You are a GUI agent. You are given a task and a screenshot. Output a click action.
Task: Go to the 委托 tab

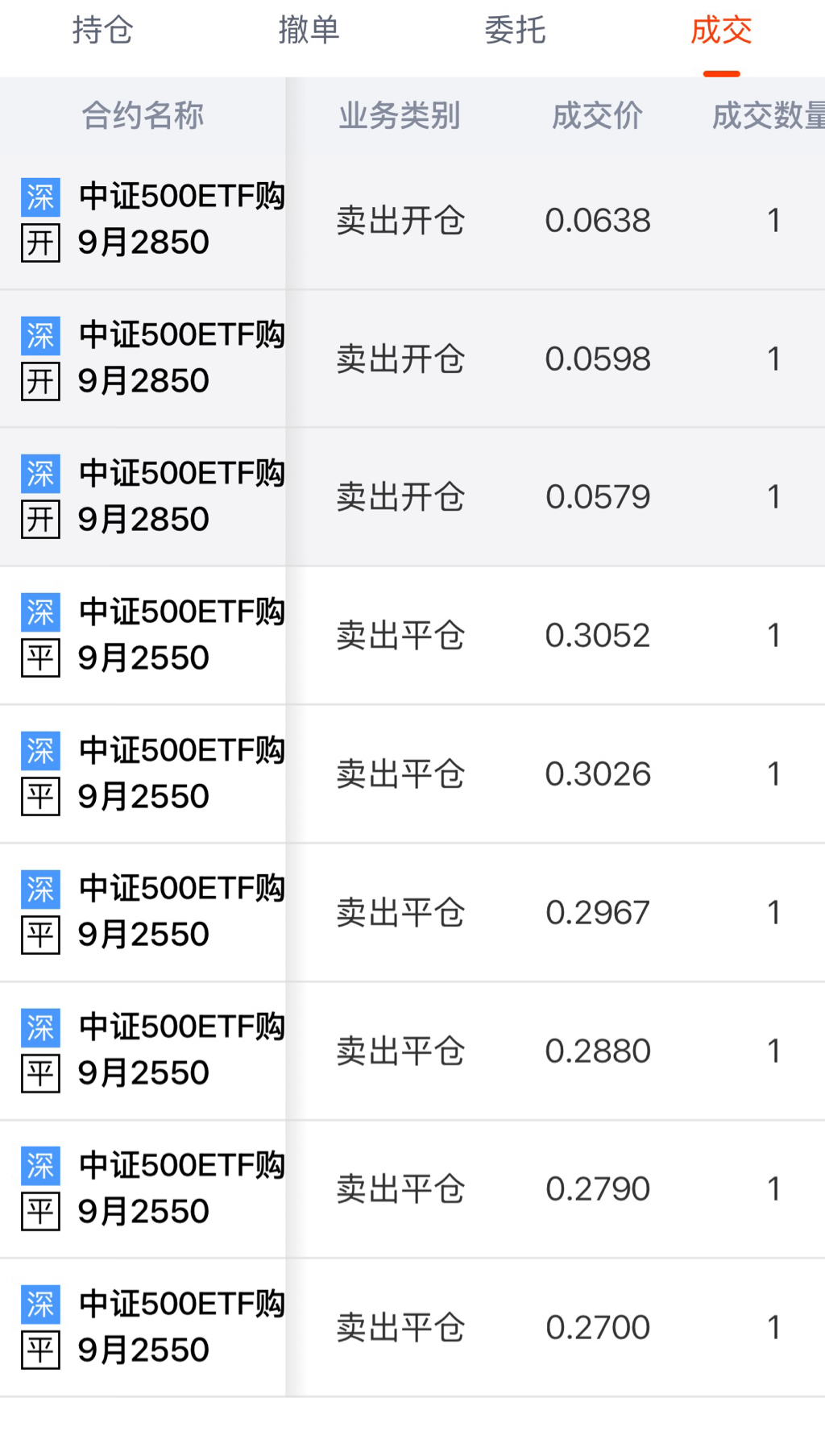(x=515, y=31)
